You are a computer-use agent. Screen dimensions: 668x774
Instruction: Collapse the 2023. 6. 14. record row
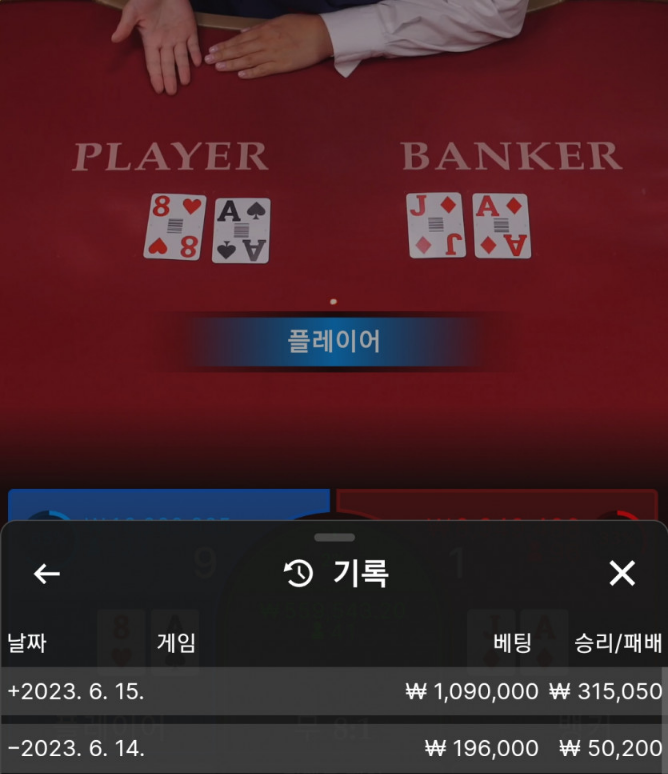click(13, 748)
